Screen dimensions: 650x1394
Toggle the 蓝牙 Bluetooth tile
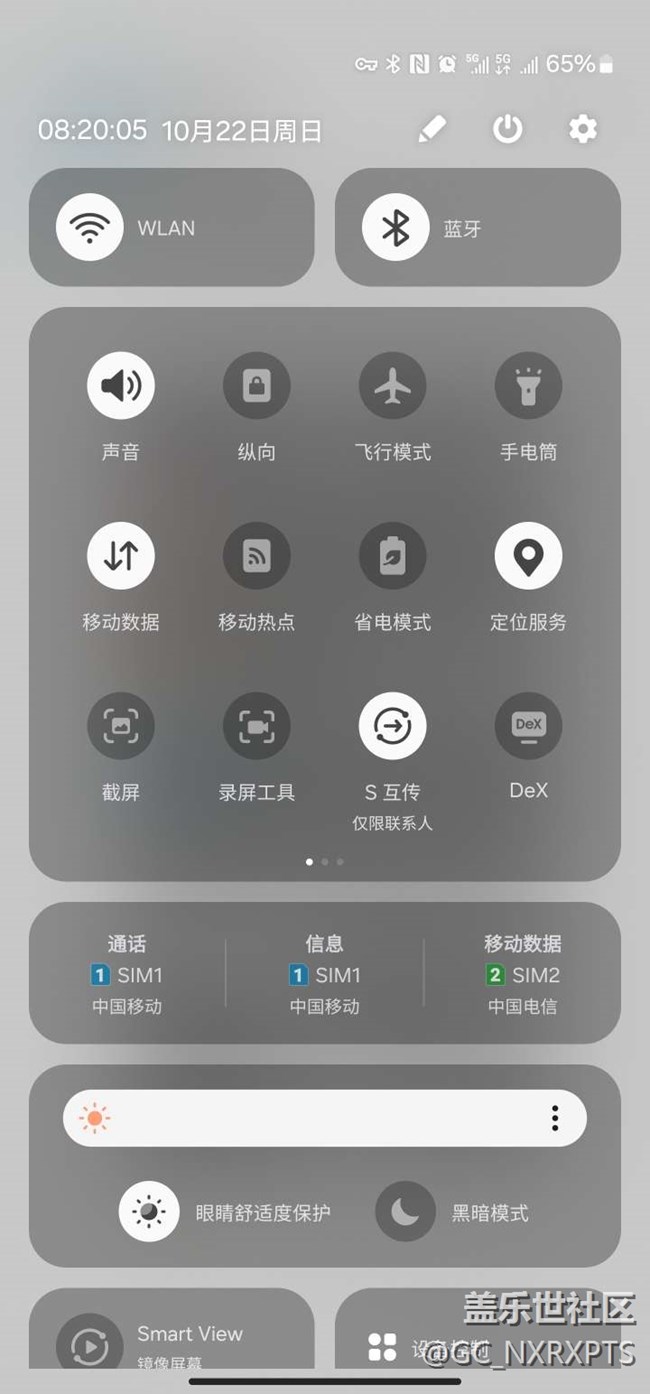pos(396,227)
